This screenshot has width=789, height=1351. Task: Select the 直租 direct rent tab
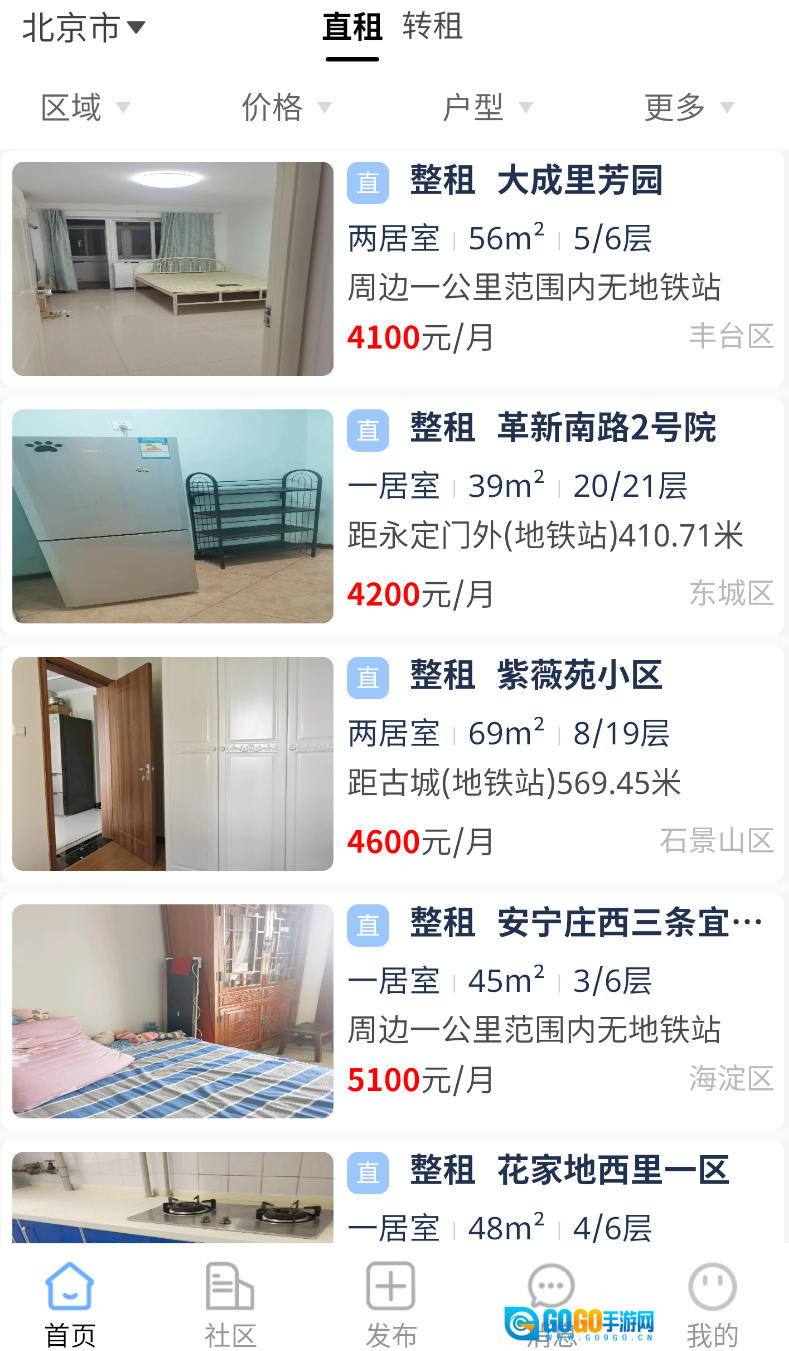point(350,27)
